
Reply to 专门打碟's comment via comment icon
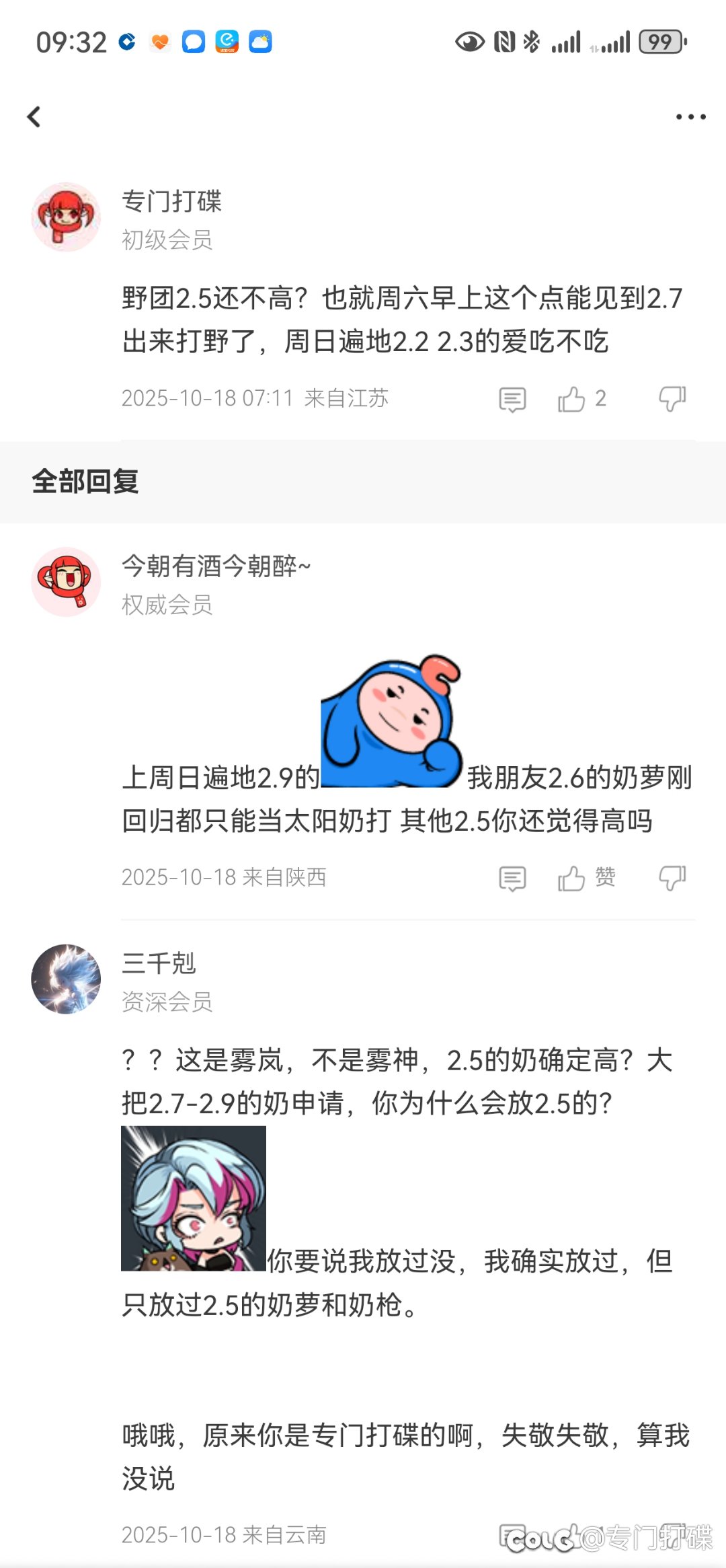tap(512, 400)
